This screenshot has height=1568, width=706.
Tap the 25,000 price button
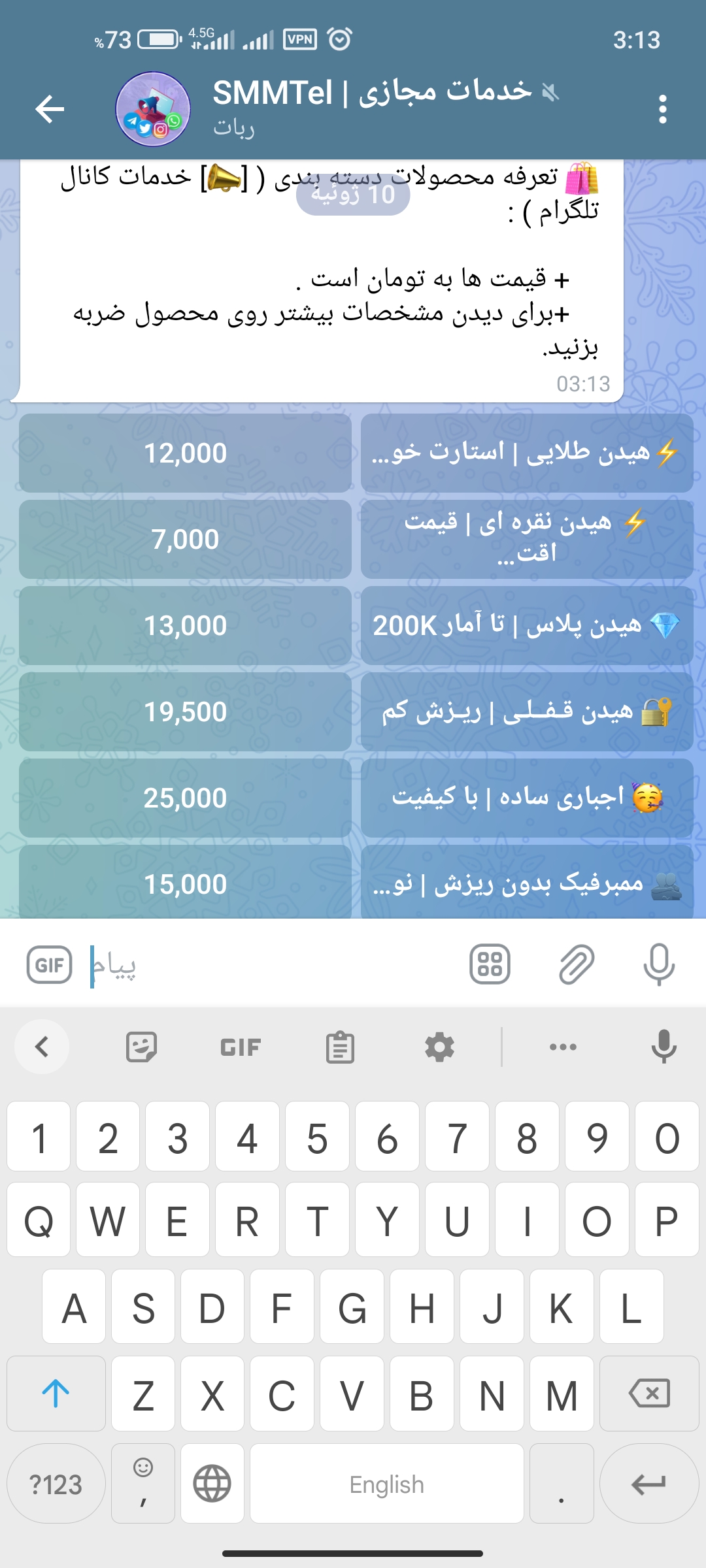[x=185, y=798]
